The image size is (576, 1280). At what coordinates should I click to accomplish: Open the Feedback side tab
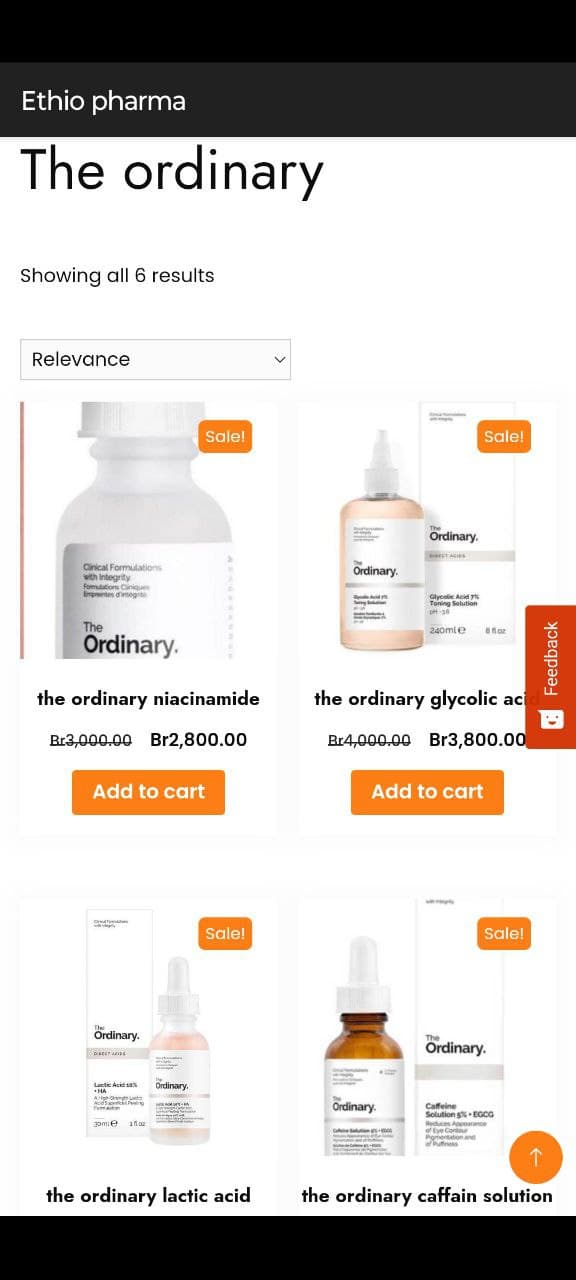coord(551,677)
